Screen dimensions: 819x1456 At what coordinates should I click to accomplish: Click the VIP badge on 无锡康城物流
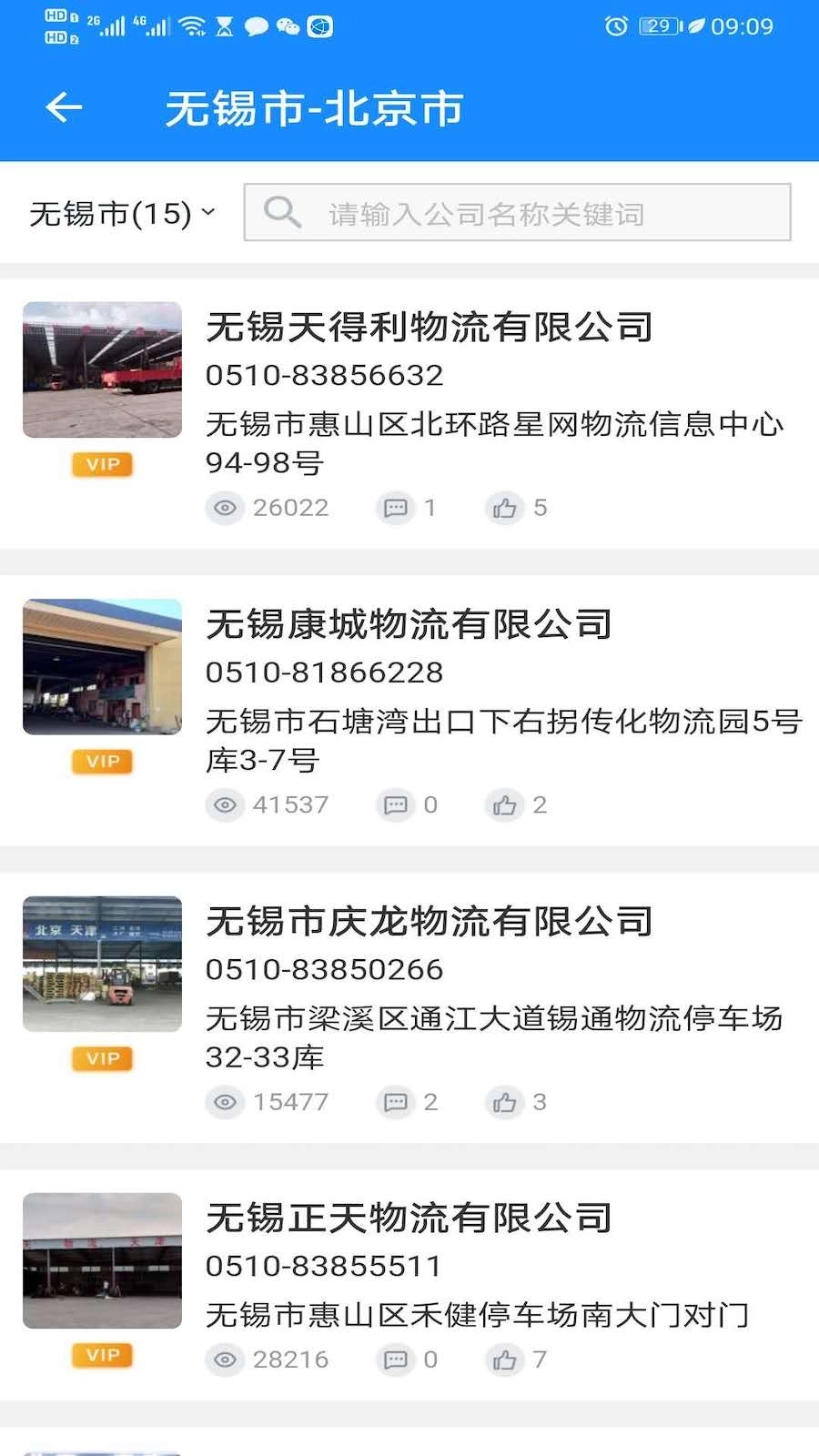(102, 761)
